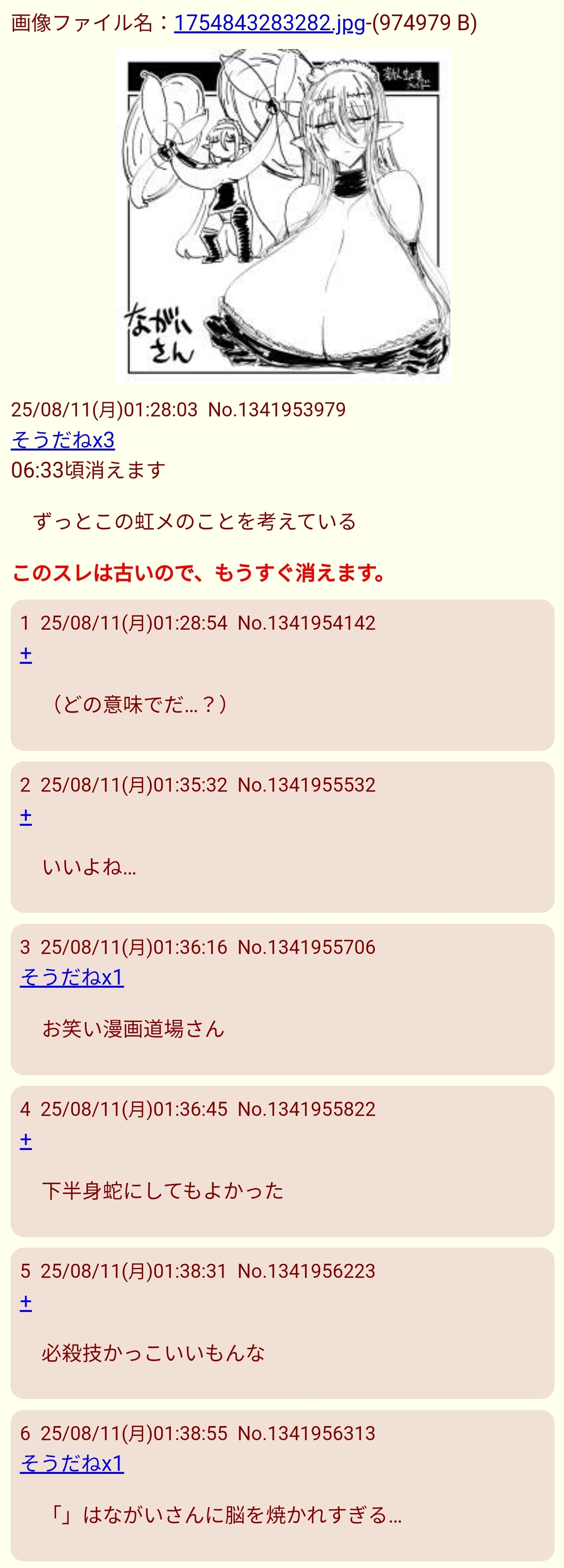Tap the + link on reply No.1341955532
Image resolution: width=564 pixels, height=1568 pixels.
[25, 816]
